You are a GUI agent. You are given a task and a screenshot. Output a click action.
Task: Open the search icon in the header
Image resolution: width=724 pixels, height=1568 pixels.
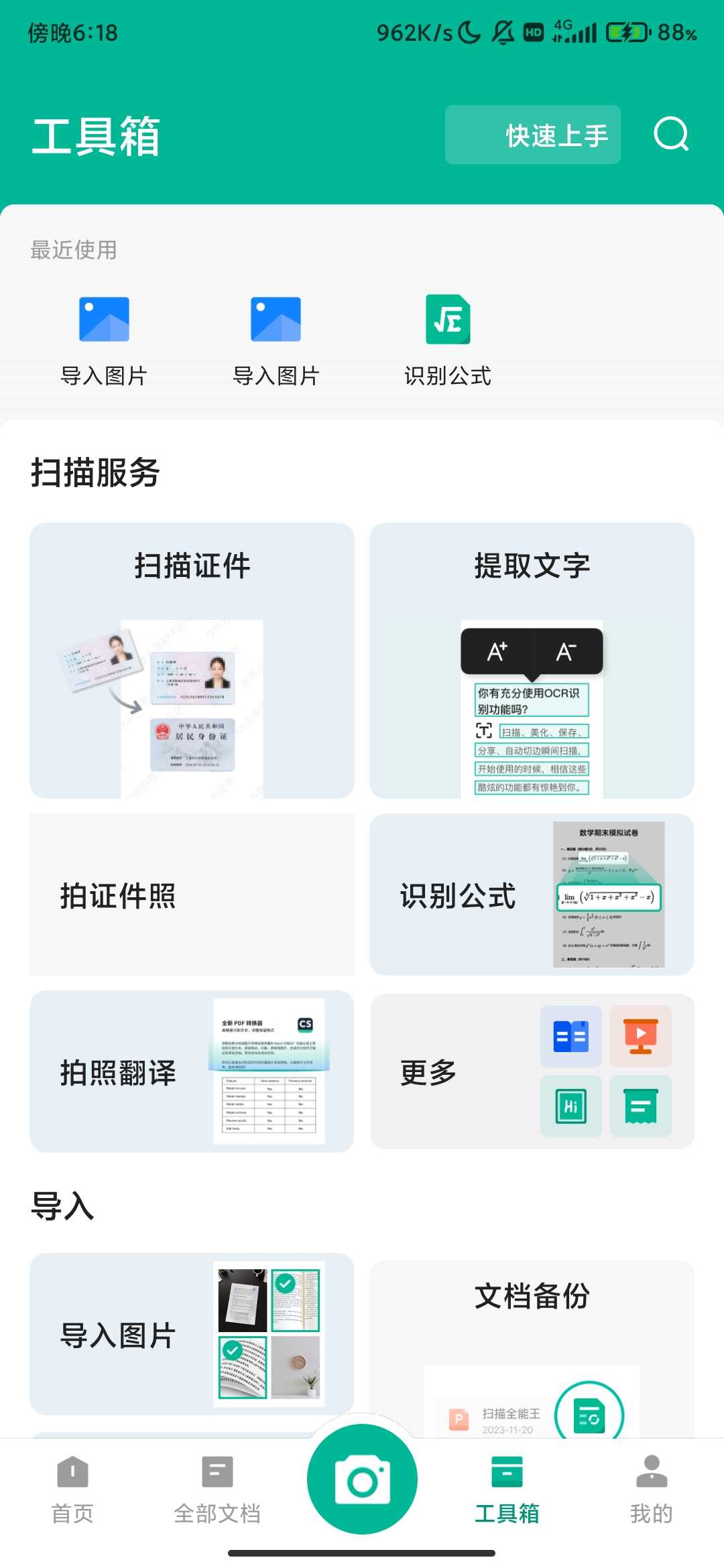click(671, 135)
